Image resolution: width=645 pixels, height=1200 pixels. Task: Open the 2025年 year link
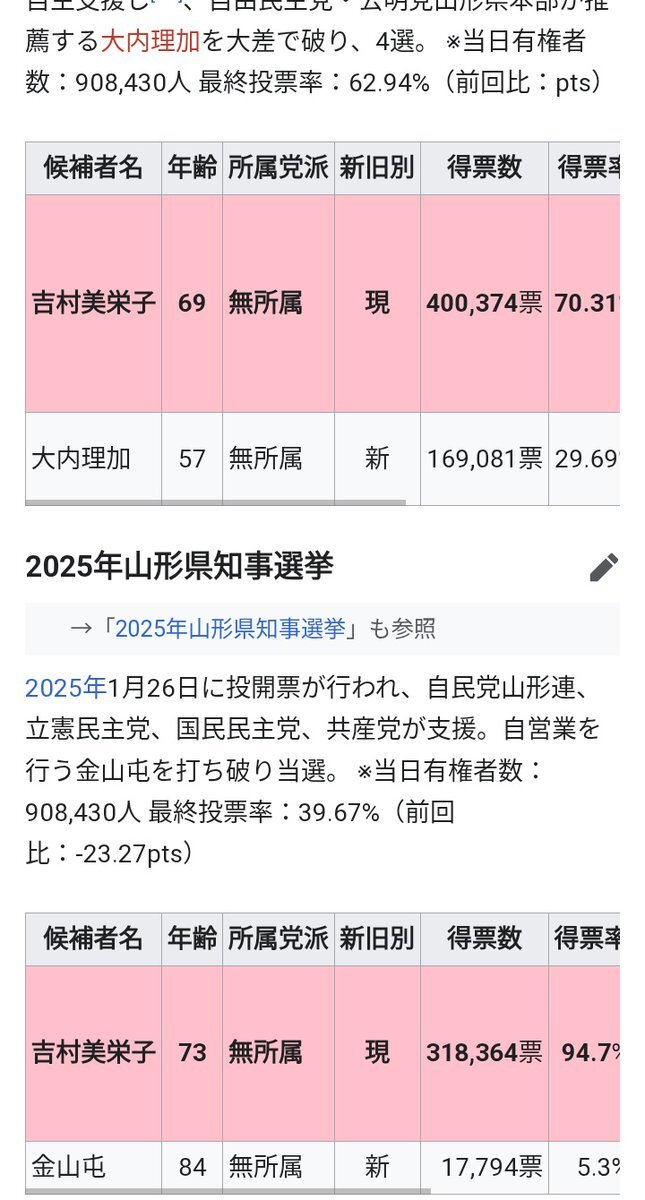[x=65, y=688]
